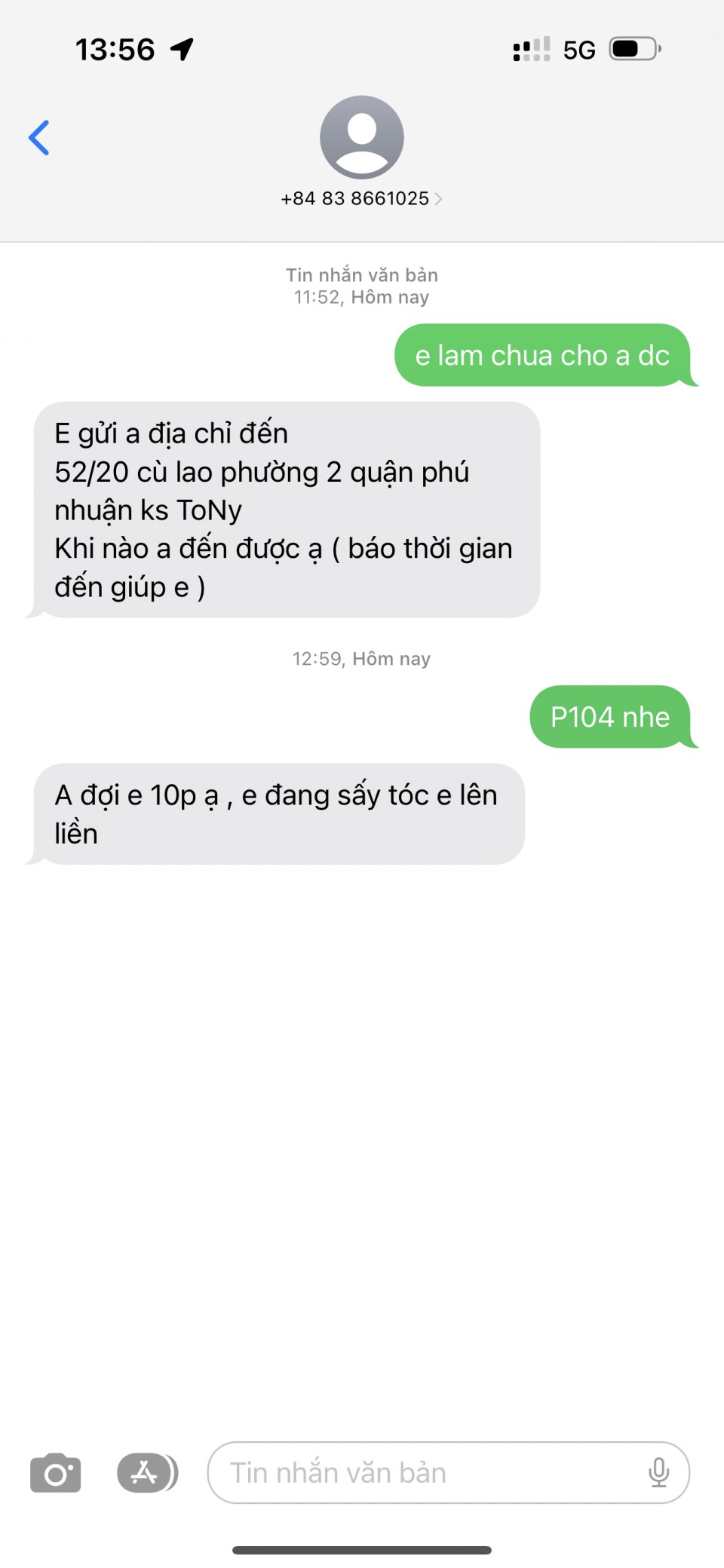Open the camera to attach a photo
The height and width of the screenshot is (1568, 724).
point(55,1472)
